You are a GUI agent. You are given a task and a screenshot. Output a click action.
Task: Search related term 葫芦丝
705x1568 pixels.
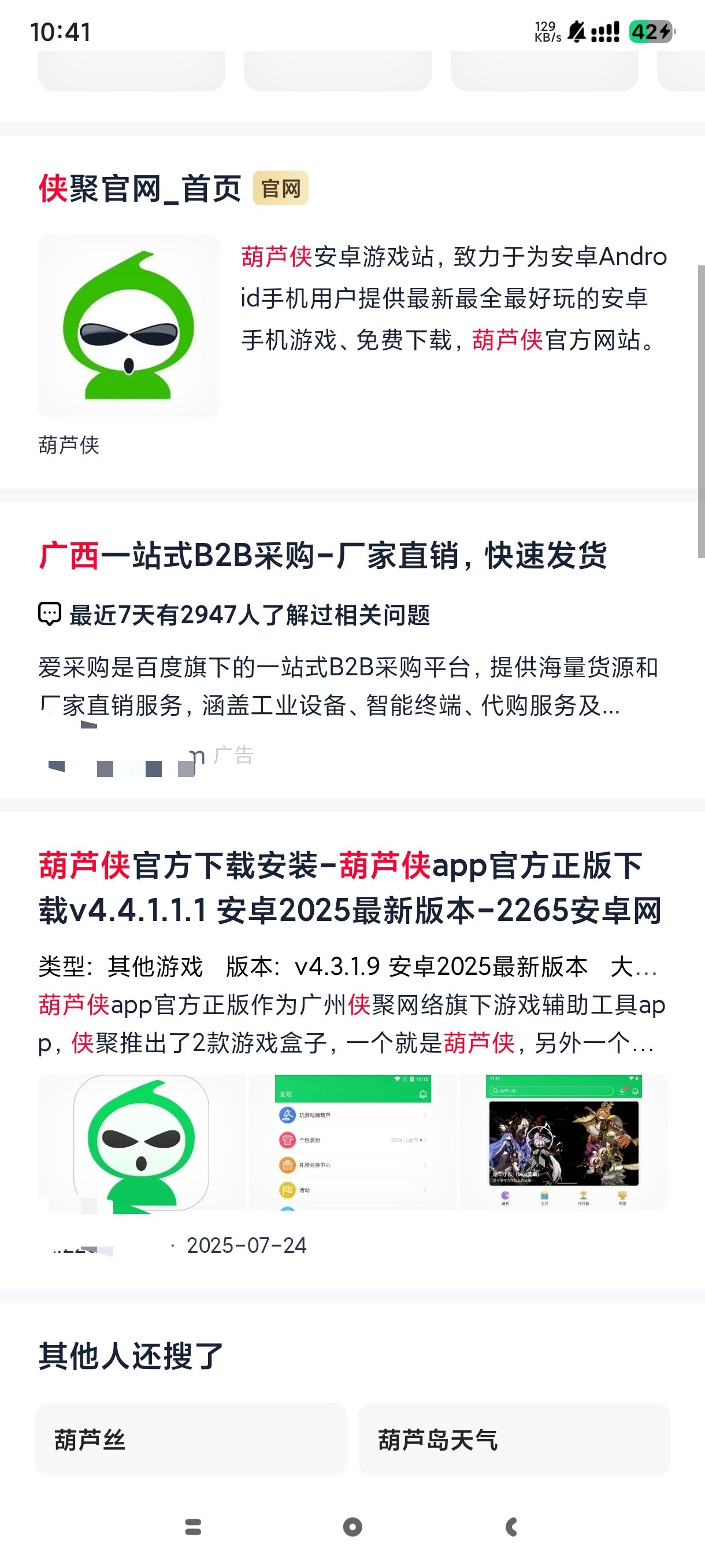click(190, 1440)
